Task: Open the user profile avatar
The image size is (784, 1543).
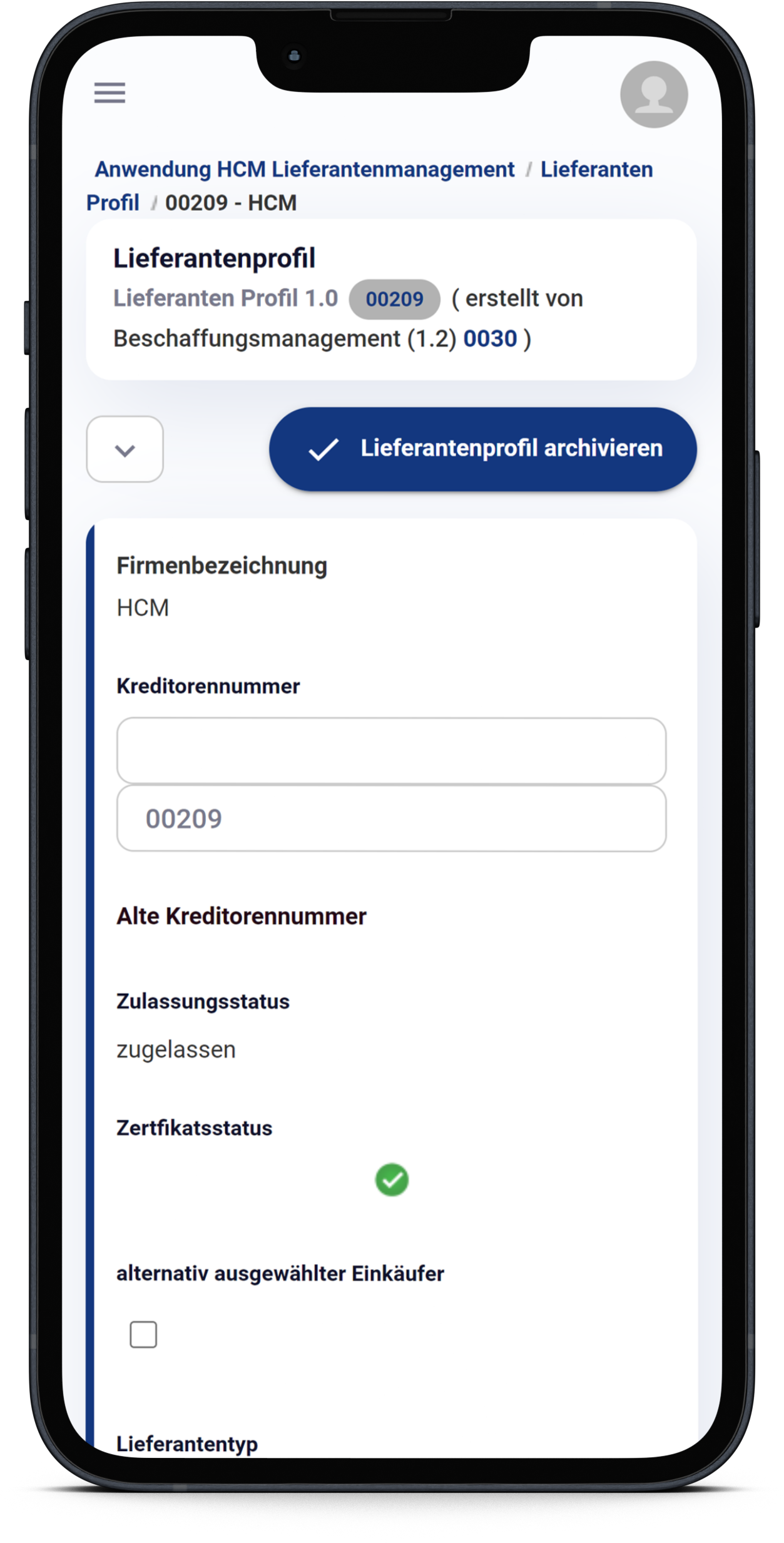Action: pyautogui.click(x=654, y=94)
